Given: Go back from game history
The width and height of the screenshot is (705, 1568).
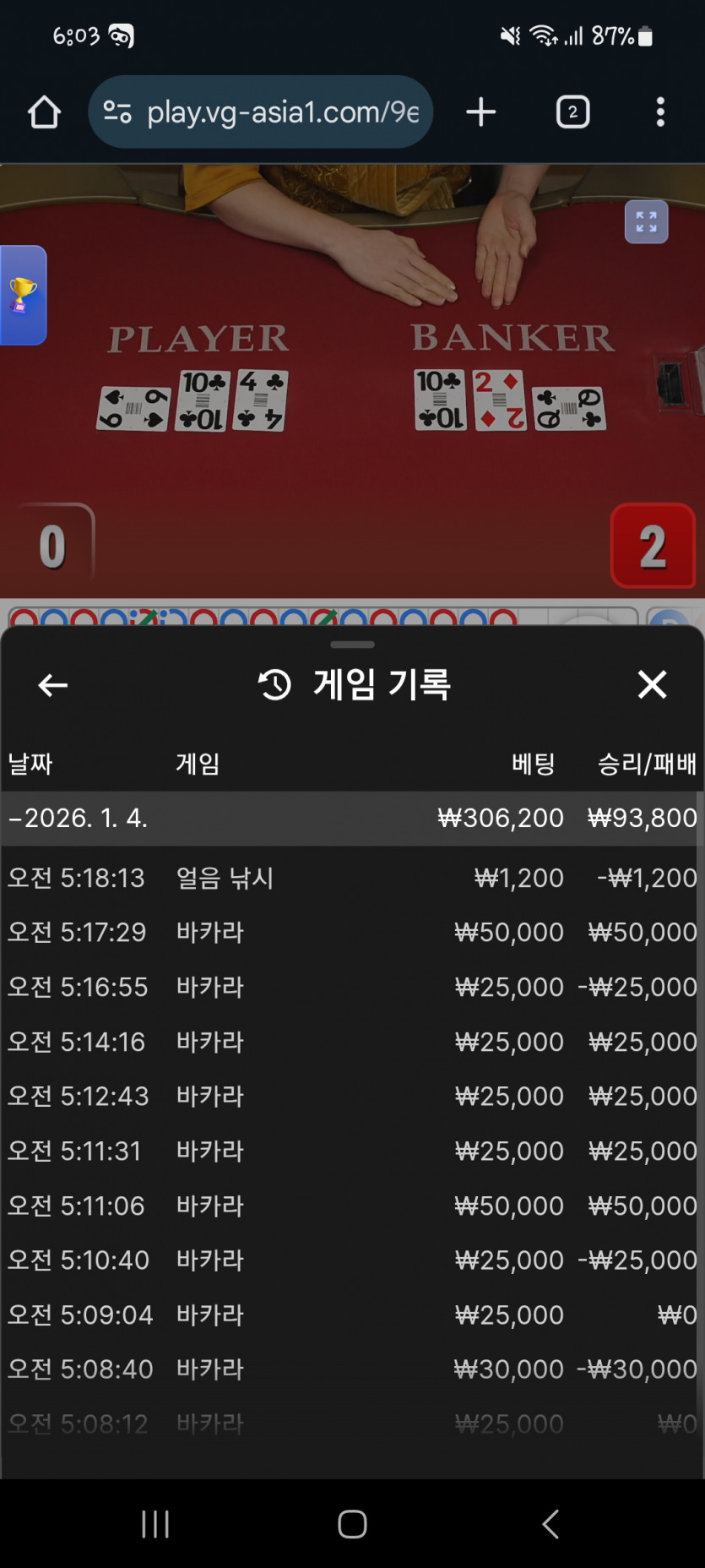Looking at the screenshot, I should click(x=52, y=685).
